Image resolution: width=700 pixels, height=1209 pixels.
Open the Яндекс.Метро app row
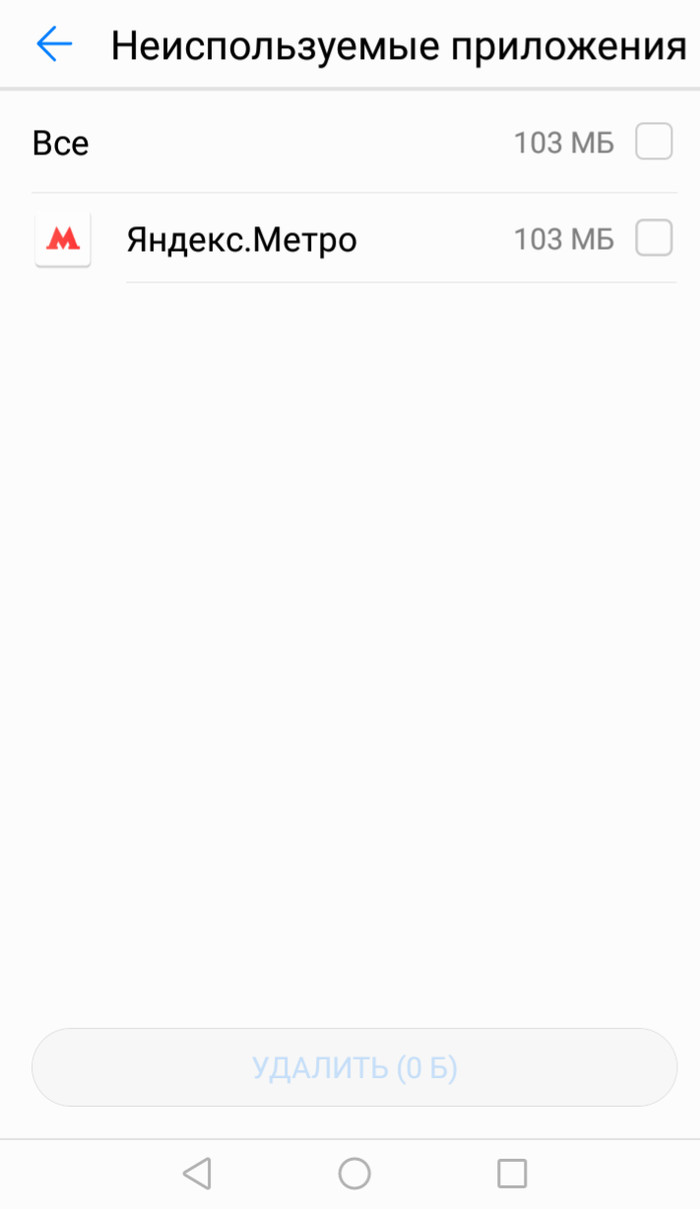point(241,240)
